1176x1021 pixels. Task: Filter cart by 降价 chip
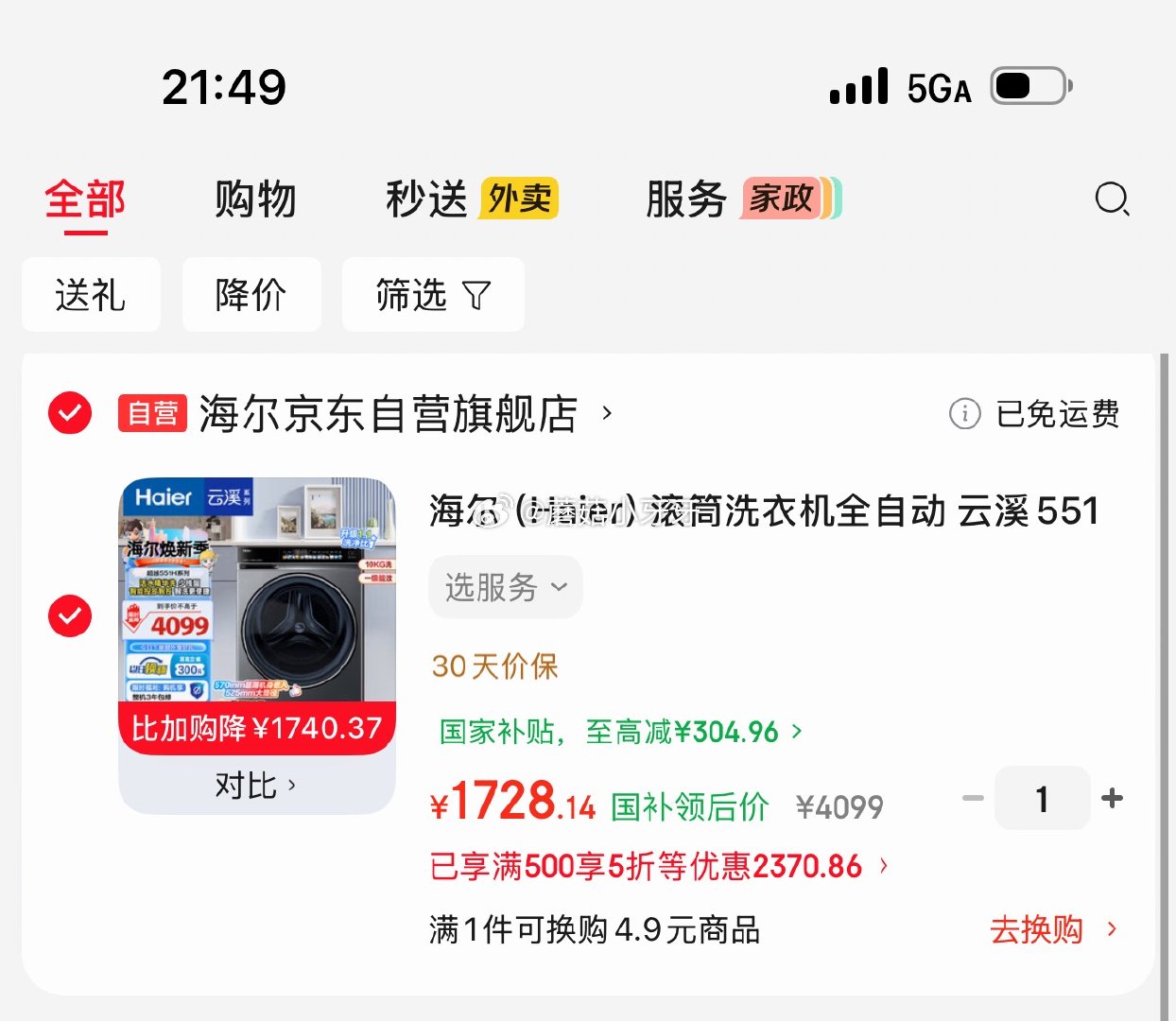[x=251, y=295]
